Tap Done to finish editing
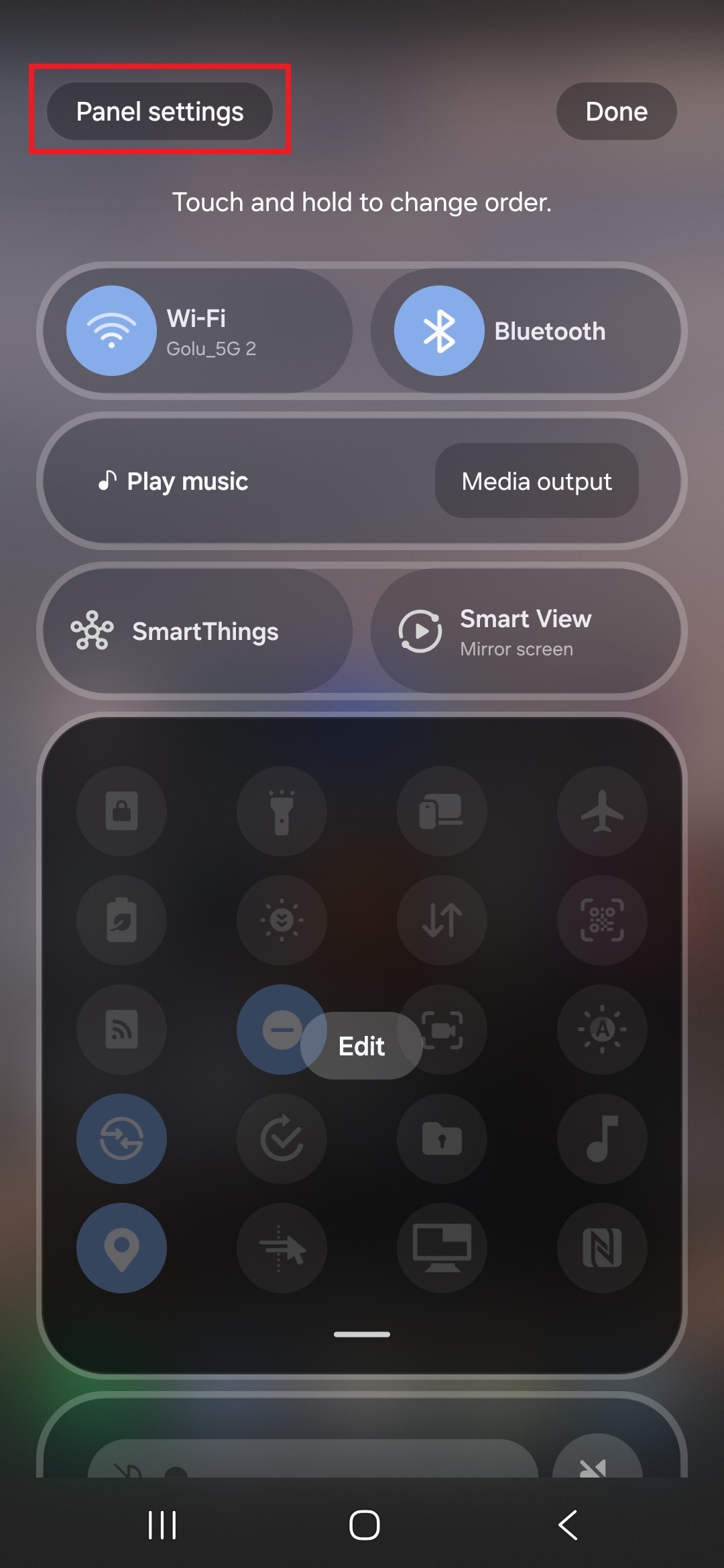The height and width of the screenshot is (1568, 724). [x=616, y=111]
